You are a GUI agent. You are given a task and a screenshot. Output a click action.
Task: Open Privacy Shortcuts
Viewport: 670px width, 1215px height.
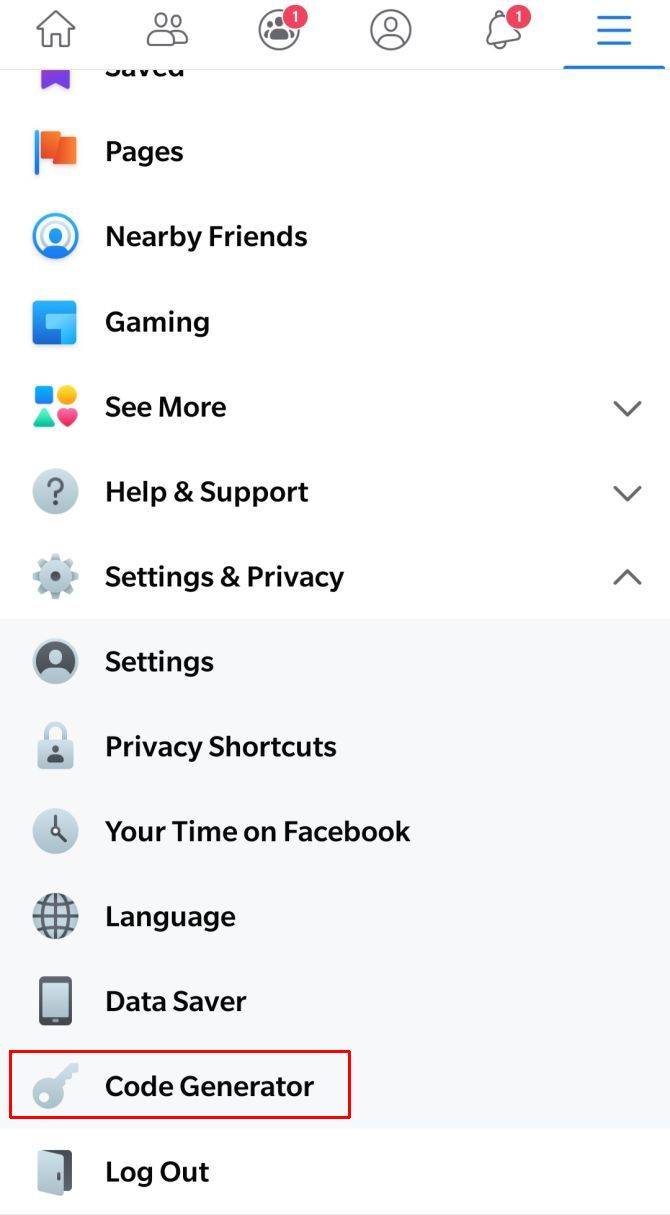pos(220,747)
